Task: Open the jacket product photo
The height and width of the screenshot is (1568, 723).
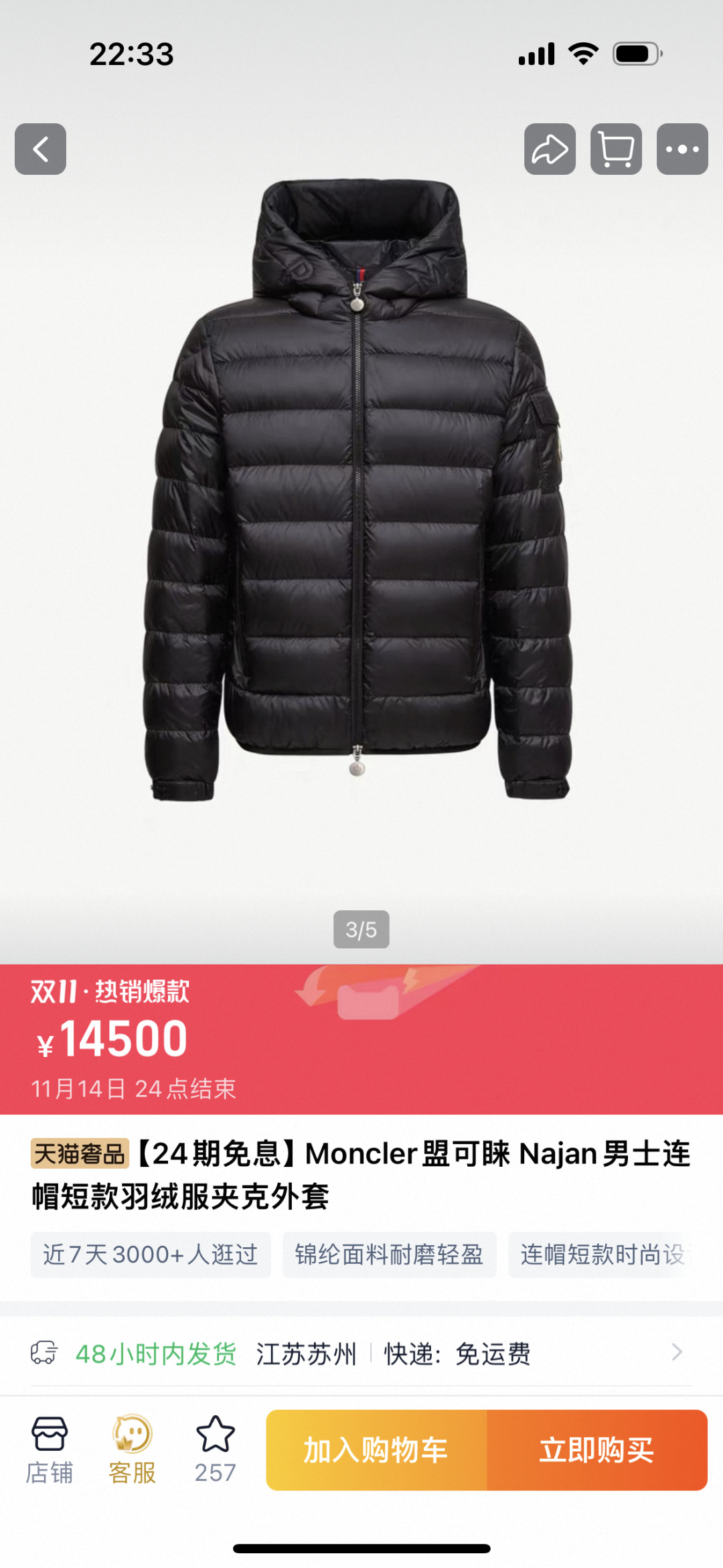Action: tap(358, 489)
